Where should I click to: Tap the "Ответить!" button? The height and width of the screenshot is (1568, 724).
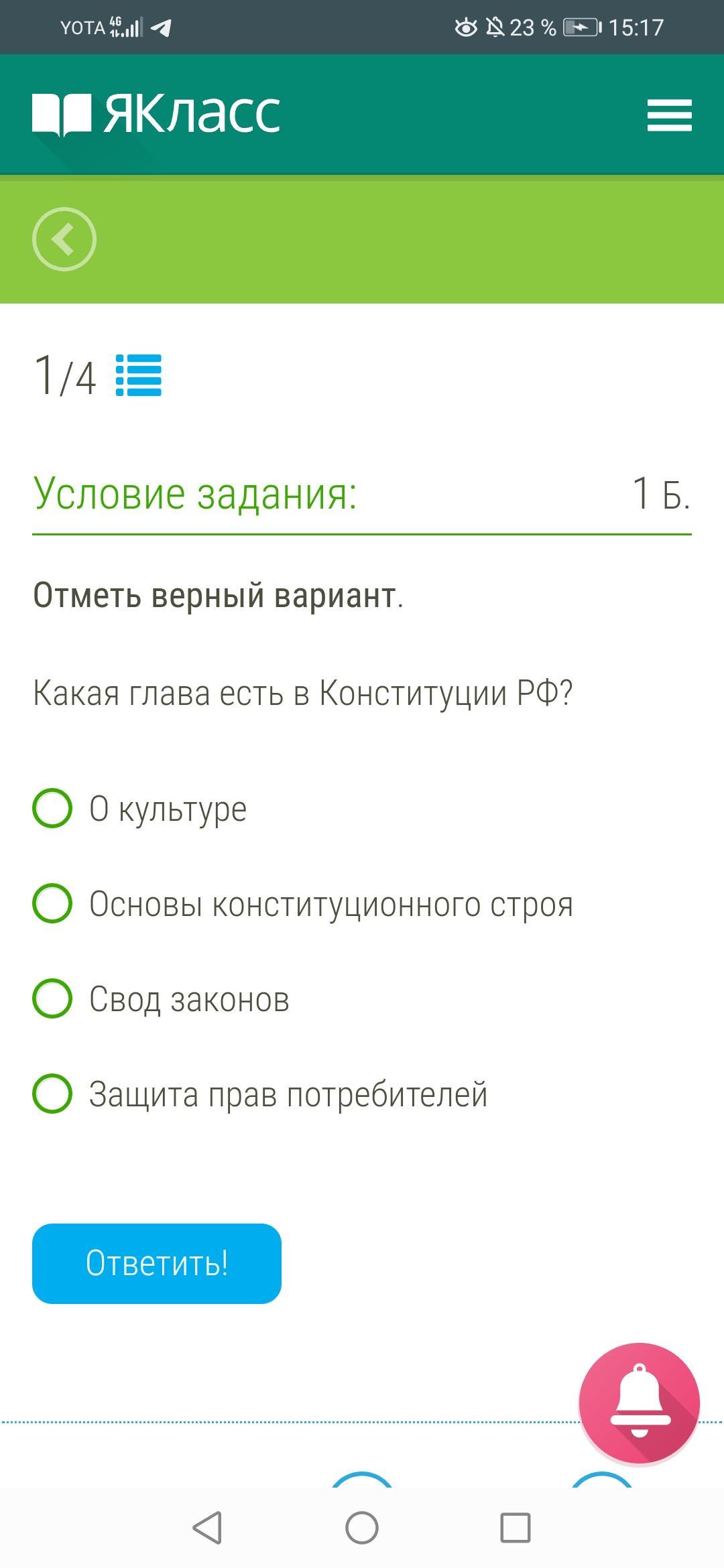(x=157, y=1264)
